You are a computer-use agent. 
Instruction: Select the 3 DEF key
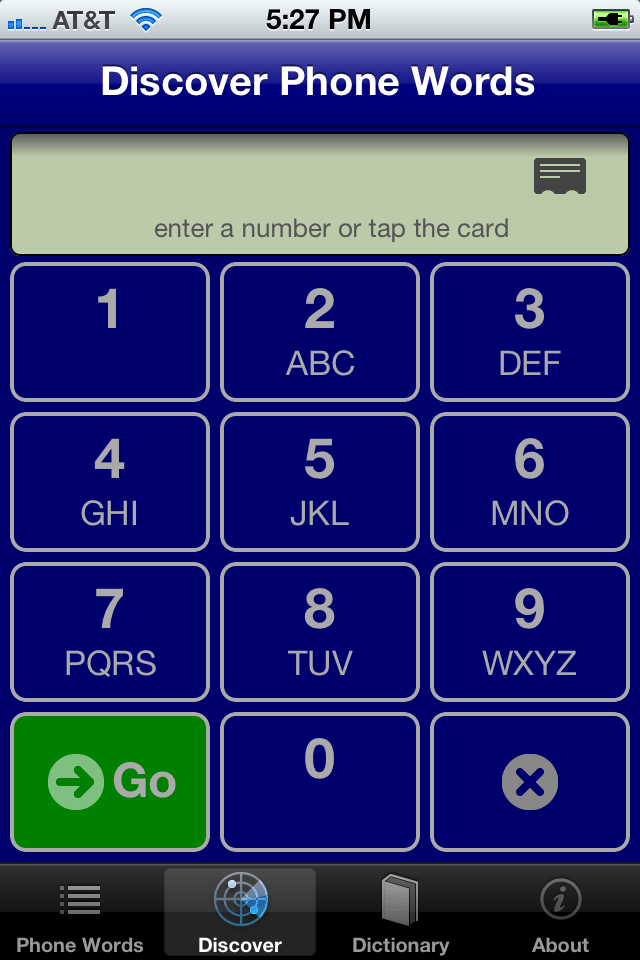pyautogui.click(x=530, y=332)
